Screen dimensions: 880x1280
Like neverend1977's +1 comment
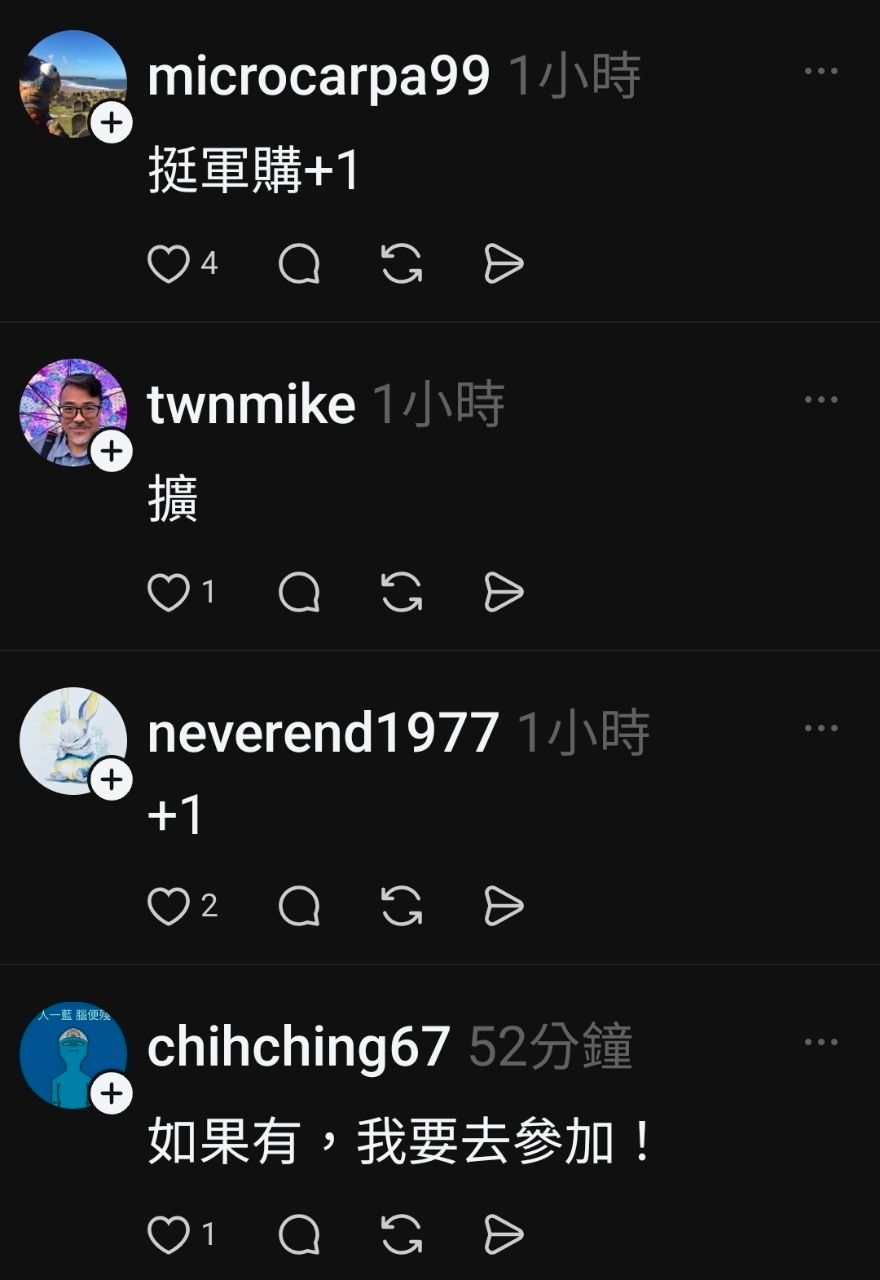tap(169, 906)
